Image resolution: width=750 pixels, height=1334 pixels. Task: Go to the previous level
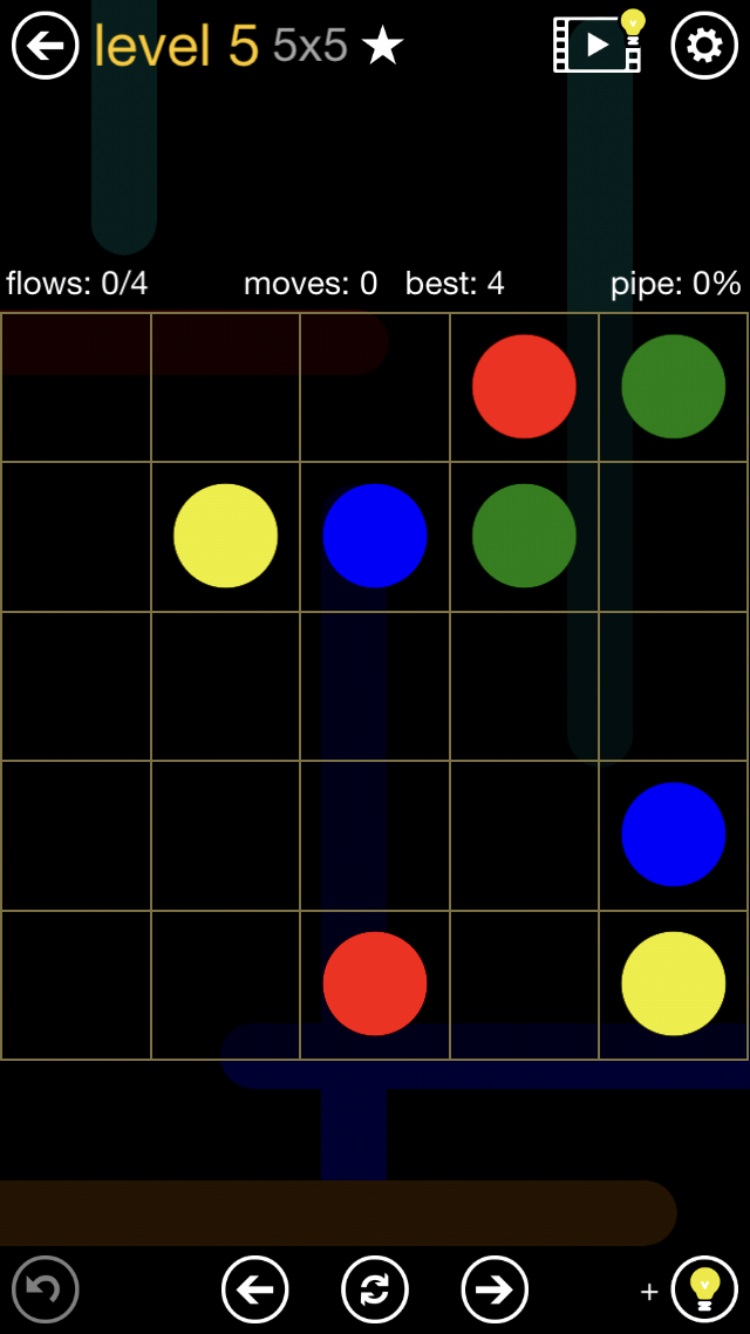click(x=255, y=1289)
